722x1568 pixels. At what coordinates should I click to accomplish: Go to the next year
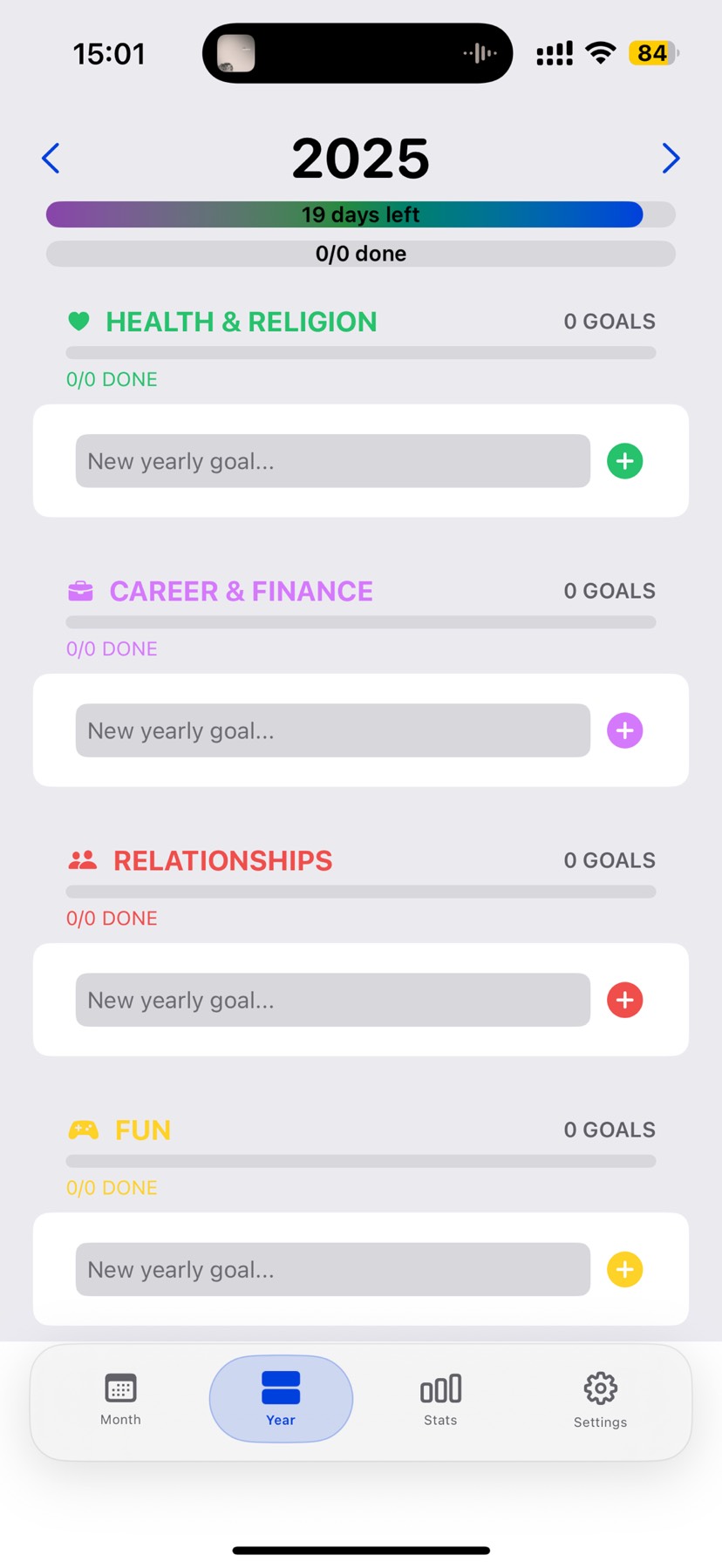(x=670, y=159)
